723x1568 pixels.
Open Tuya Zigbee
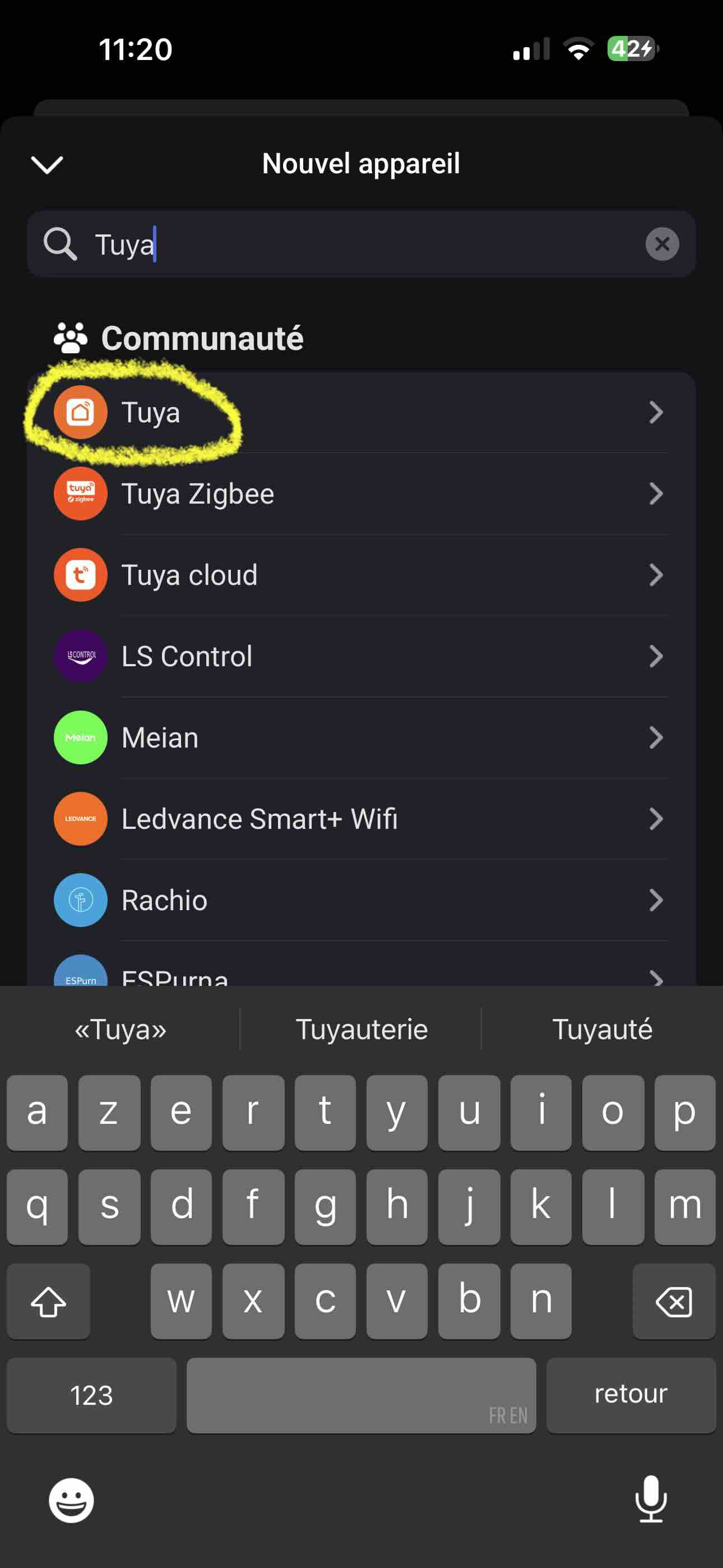point(361,494)
